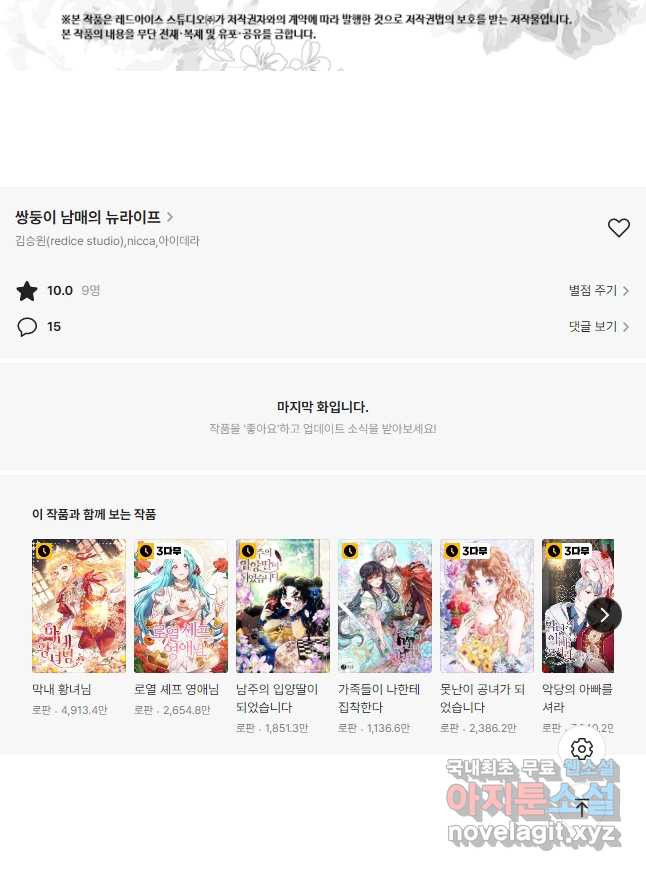Show the next recommended works with the arrow
This screenshot has width=646, height=871.
click(x=604, y=615)
